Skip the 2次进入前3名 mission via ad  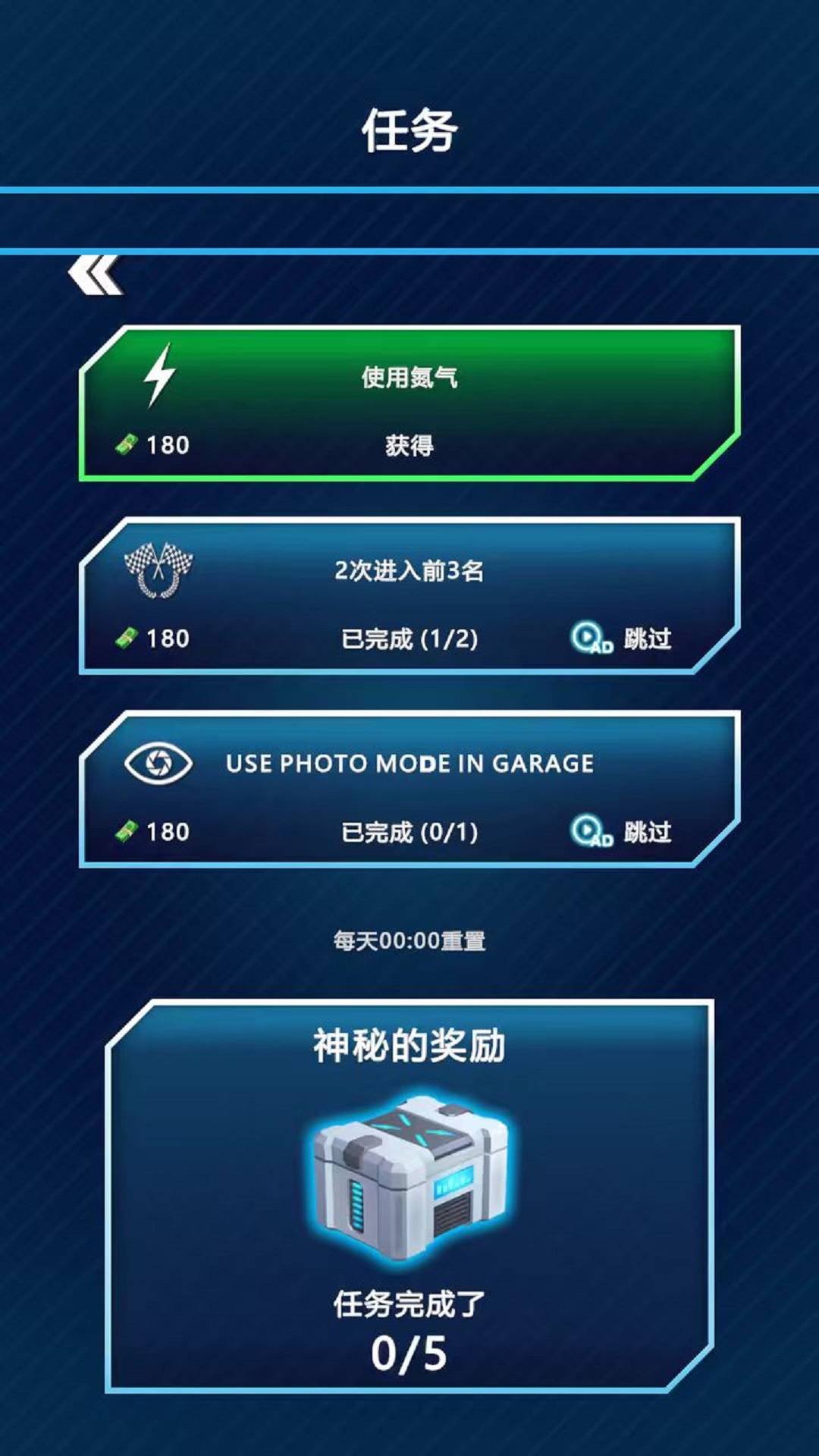point(621,639)
